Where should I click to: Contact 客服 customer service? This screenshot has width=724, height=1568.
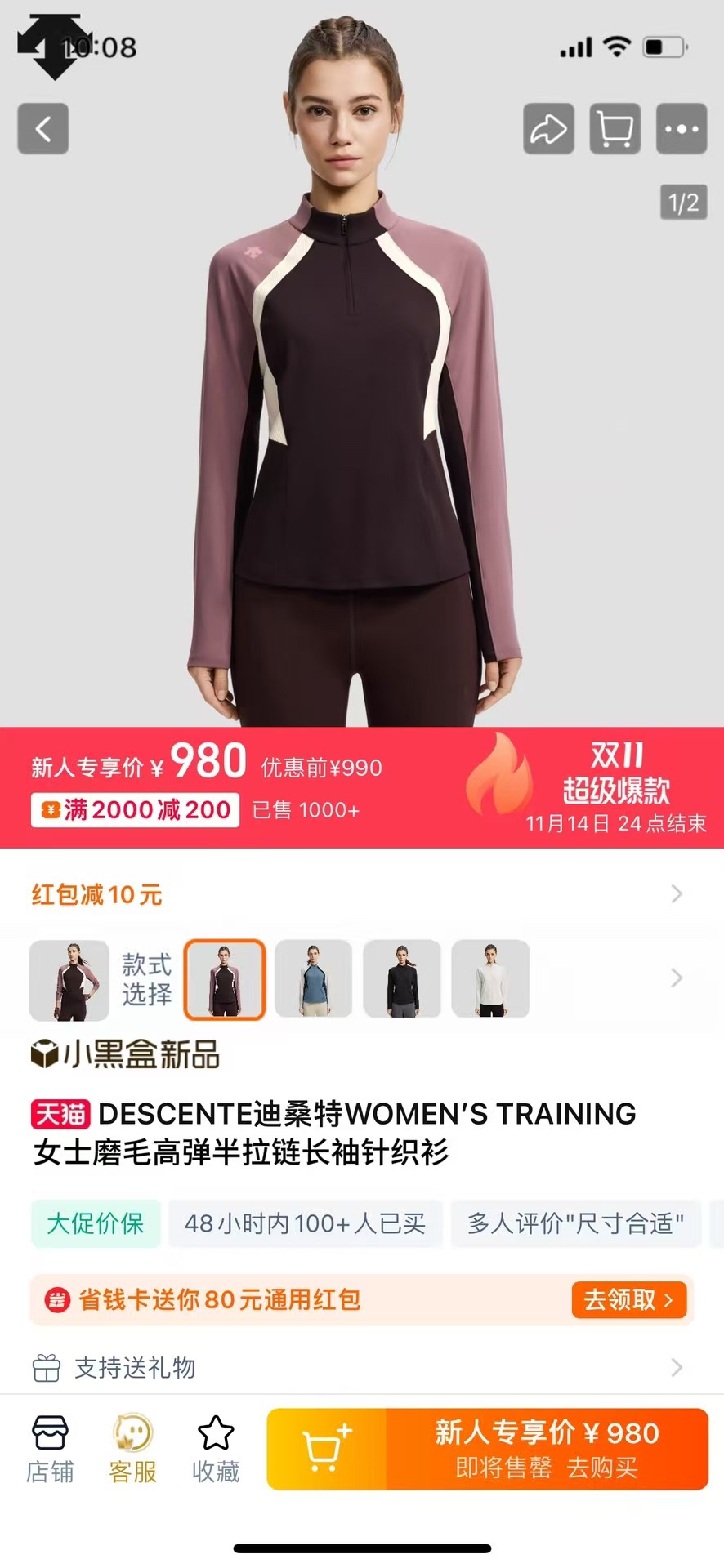pos(132,1450)
